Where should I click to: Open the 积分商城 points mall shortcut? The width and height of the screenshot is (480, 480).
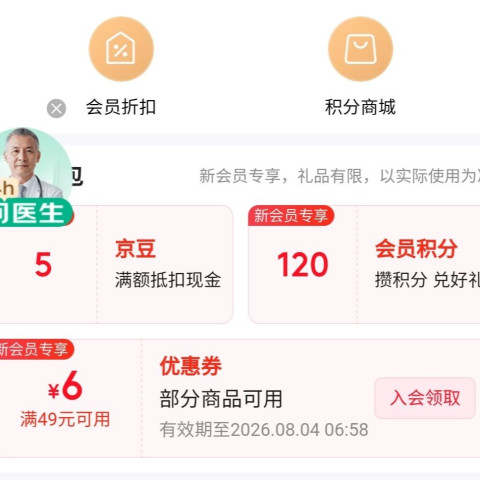360,67
